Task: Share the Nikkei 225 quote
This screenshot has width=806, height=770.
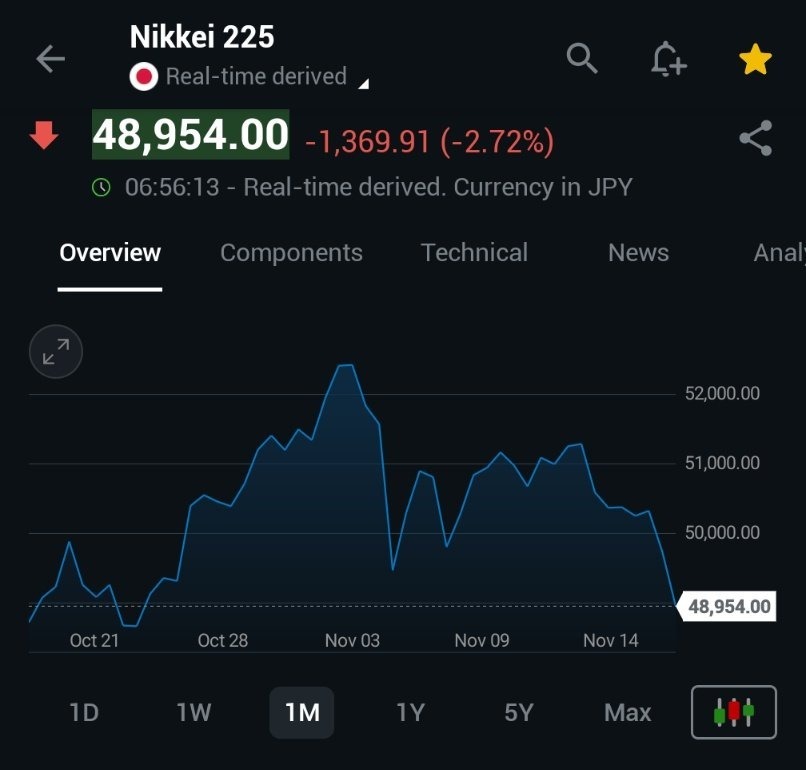Action: [x=756, y=139]
